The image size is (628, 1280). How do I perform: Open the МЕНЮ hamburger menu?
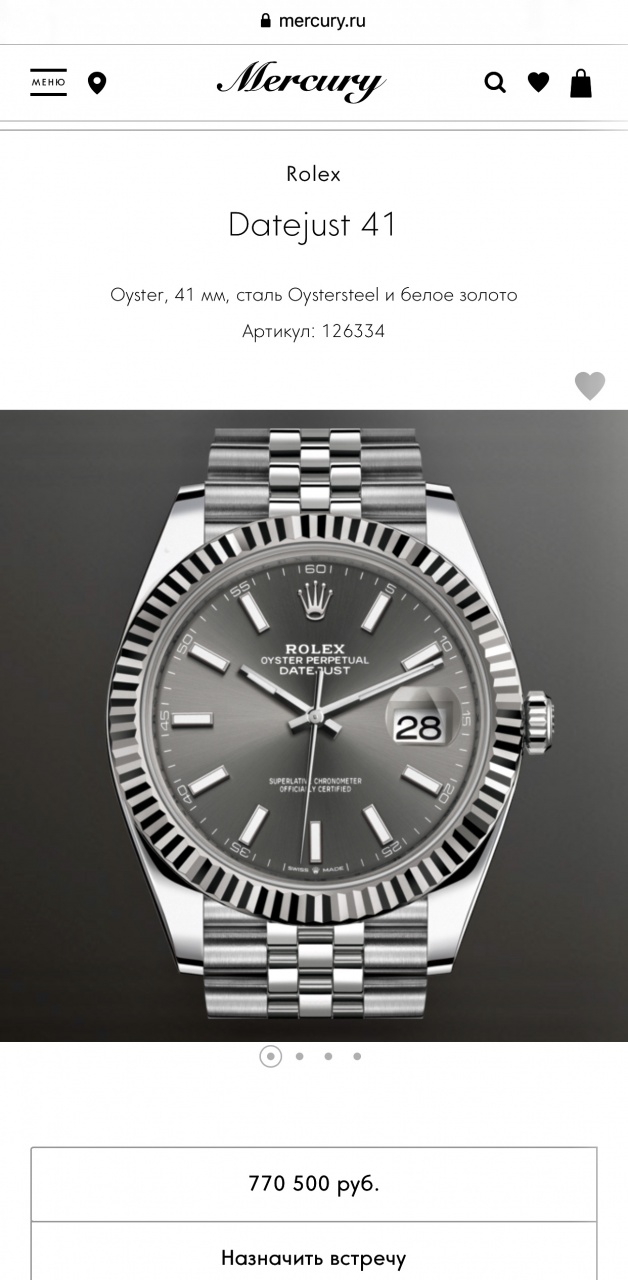point(48,83)
